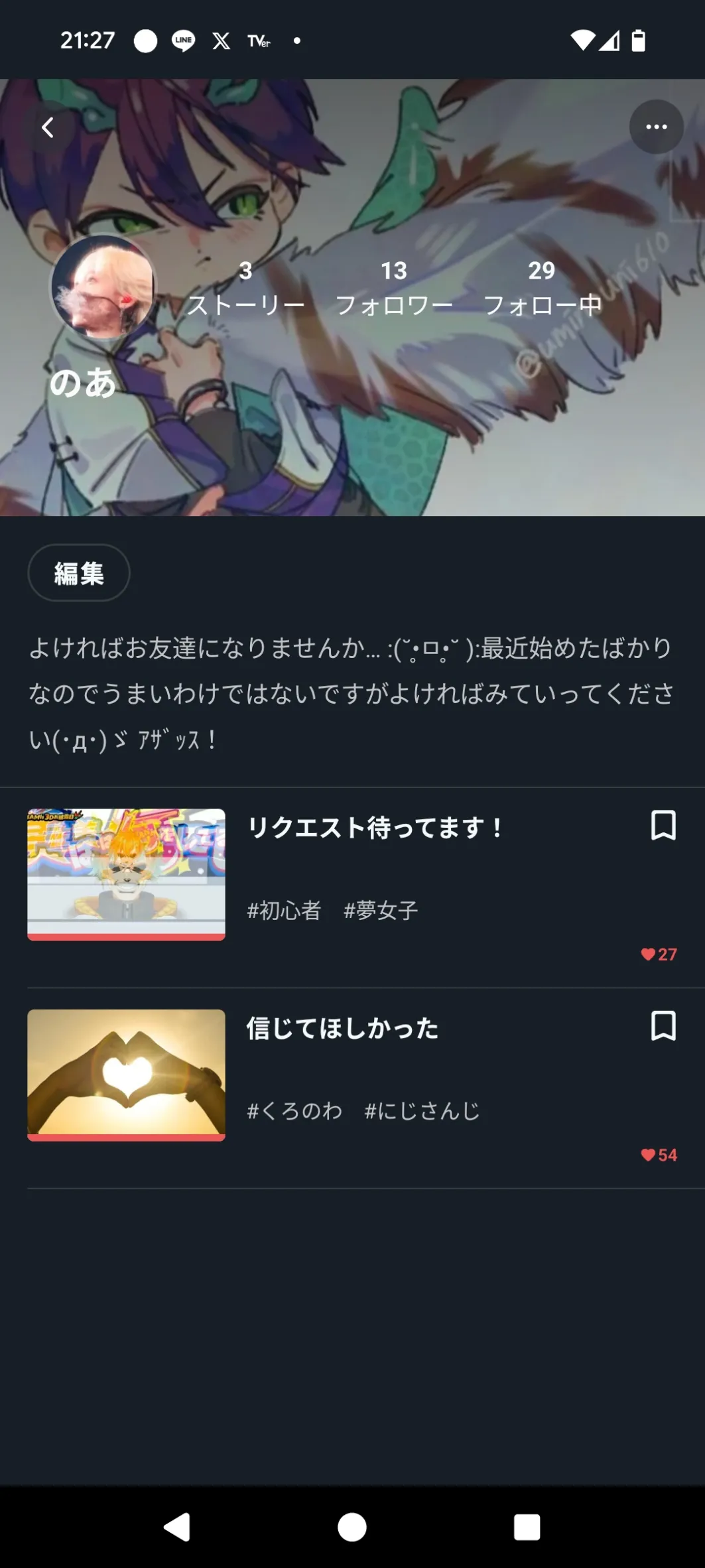The image size is (705, 1568).
Task: View the 13 フォロワー followers list
Action: [x=394, y=288]
